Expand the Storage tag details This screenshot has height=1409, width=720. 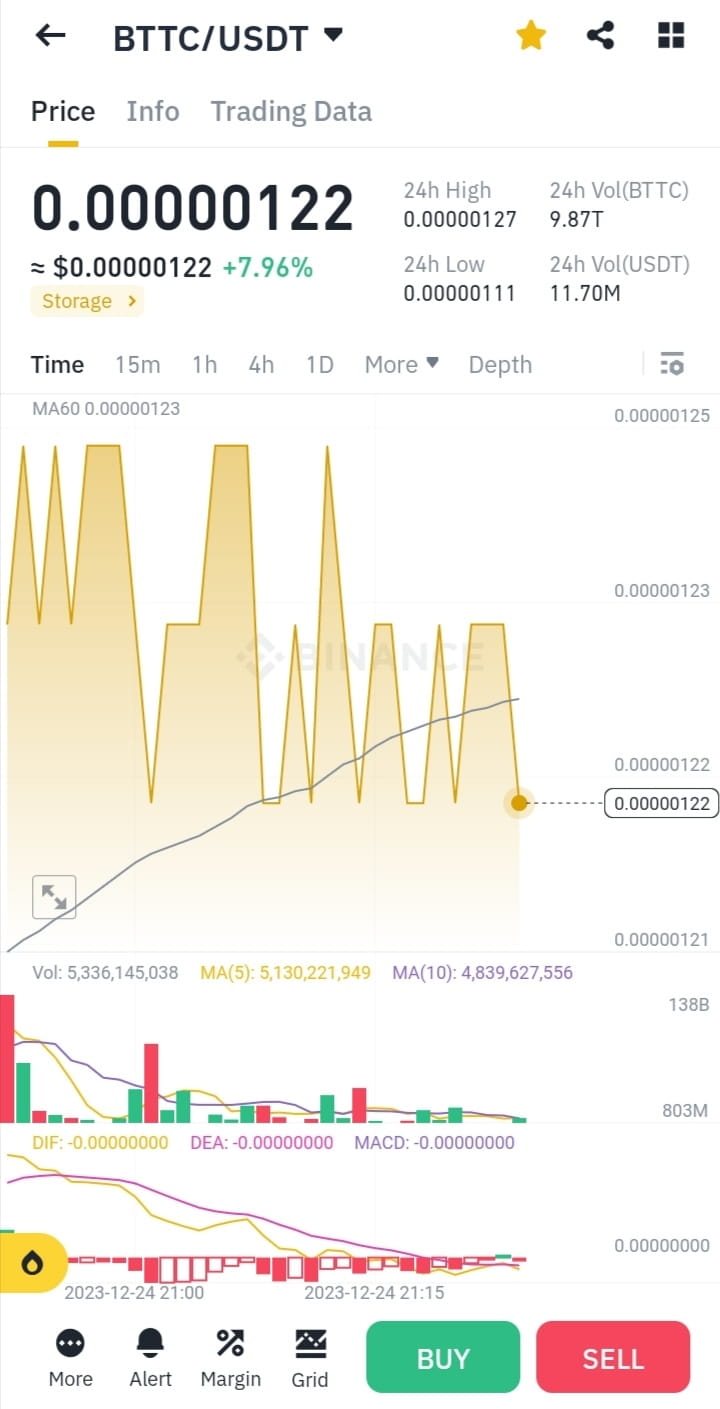pos(87,300)
